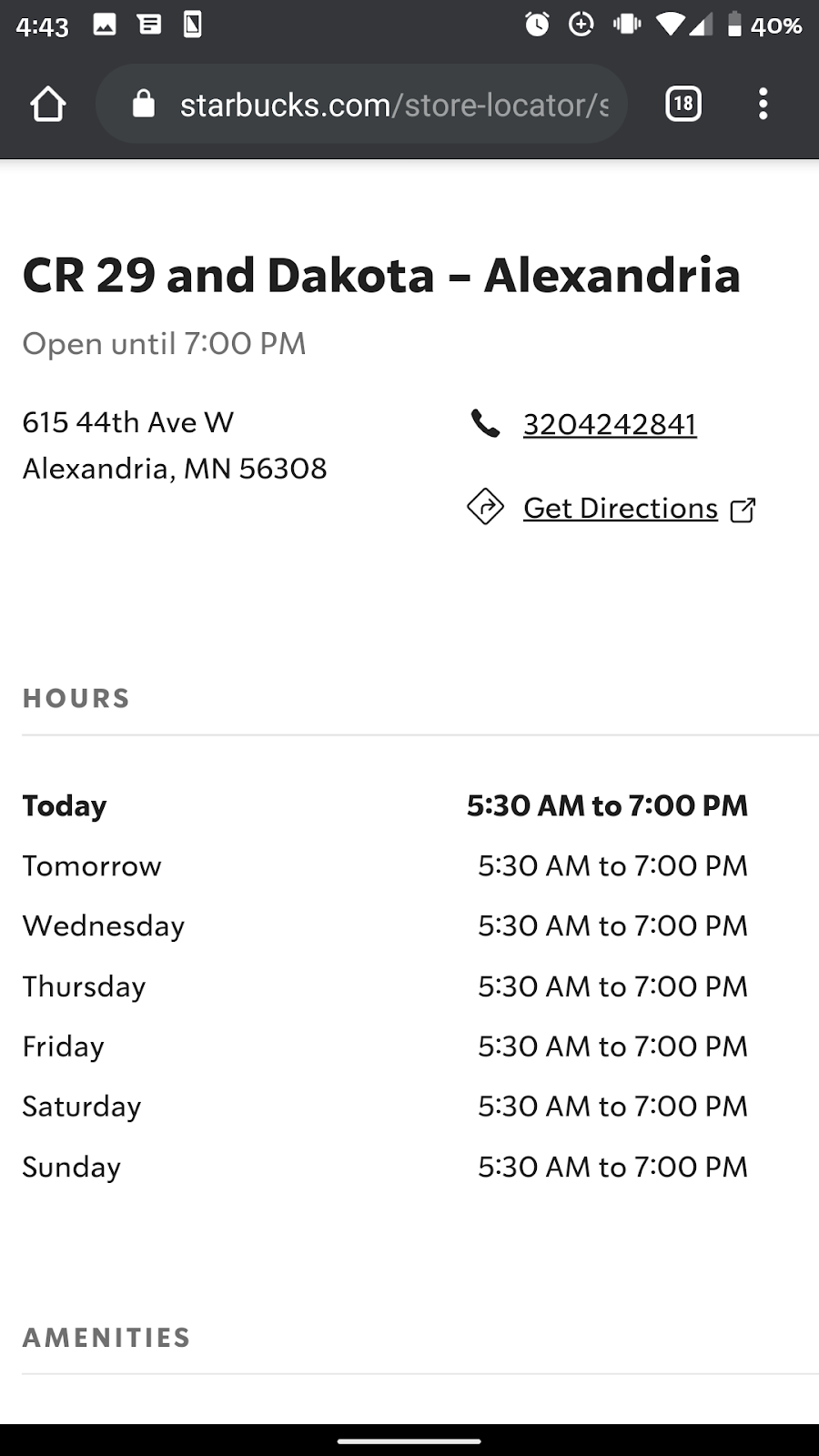Open the browser overflow menu
Image resolution: width=819 pixels, height=1456 pixels.
point(763,105)
